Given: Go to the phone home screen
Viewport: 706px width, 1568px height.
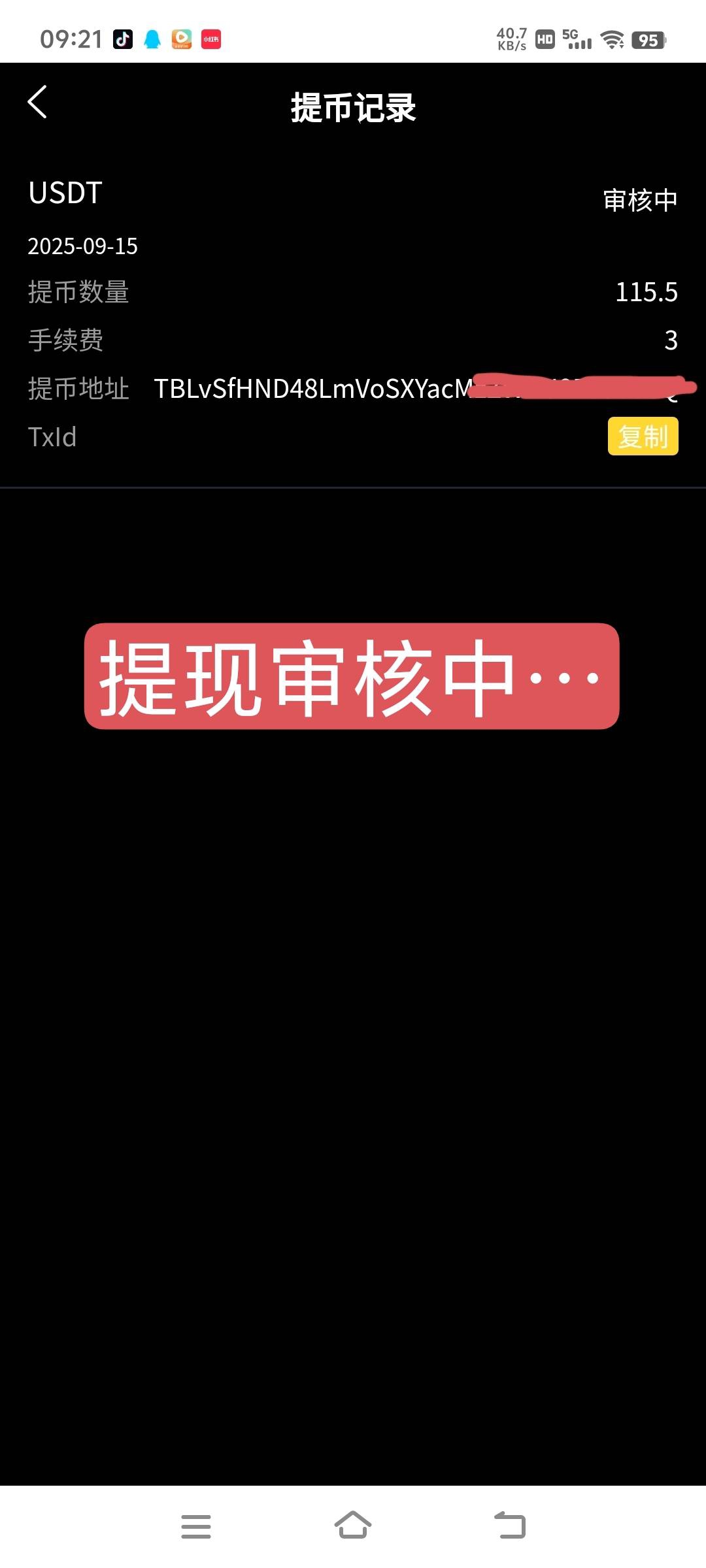Looking at the screenshot, I should tap(353, 1526).
